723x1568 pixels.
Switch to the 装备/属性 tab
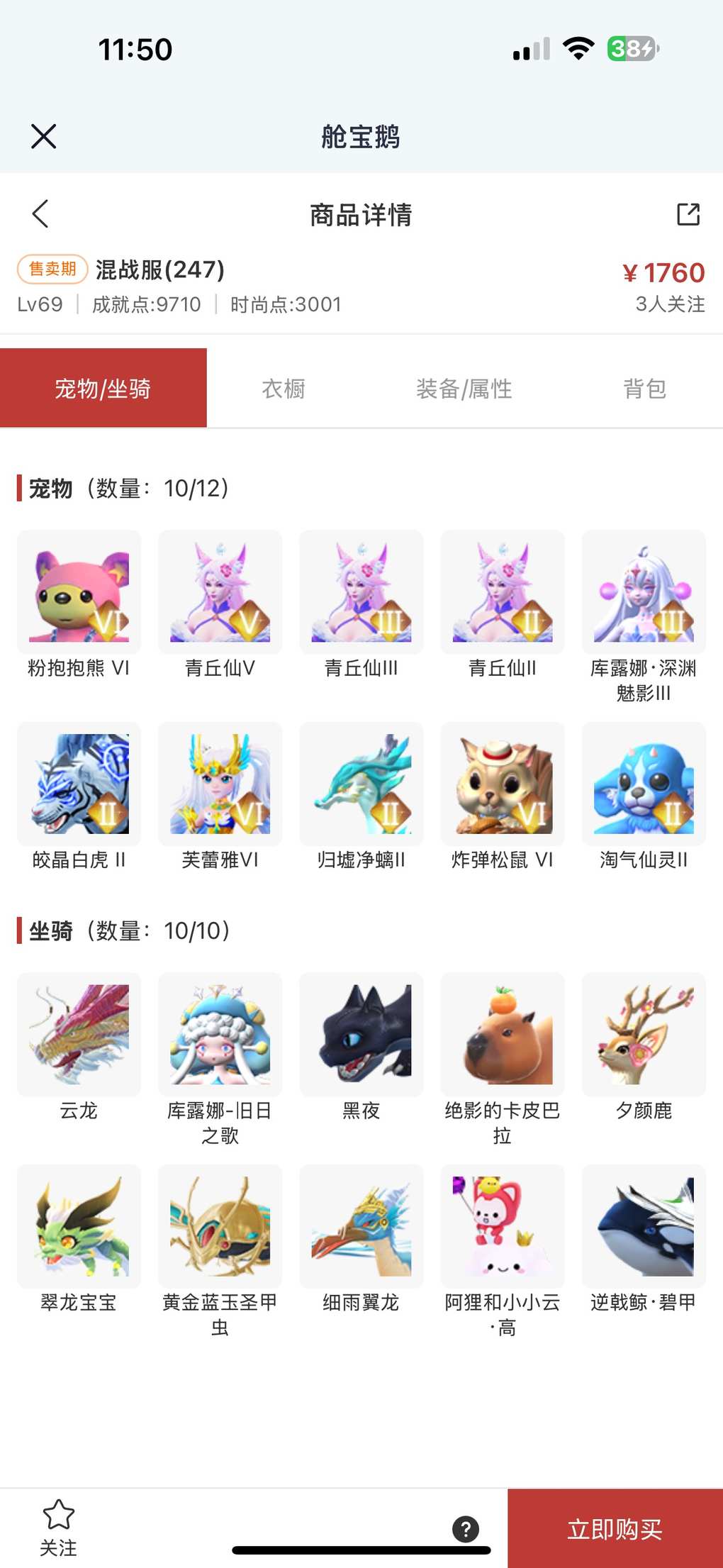point(464,389)
